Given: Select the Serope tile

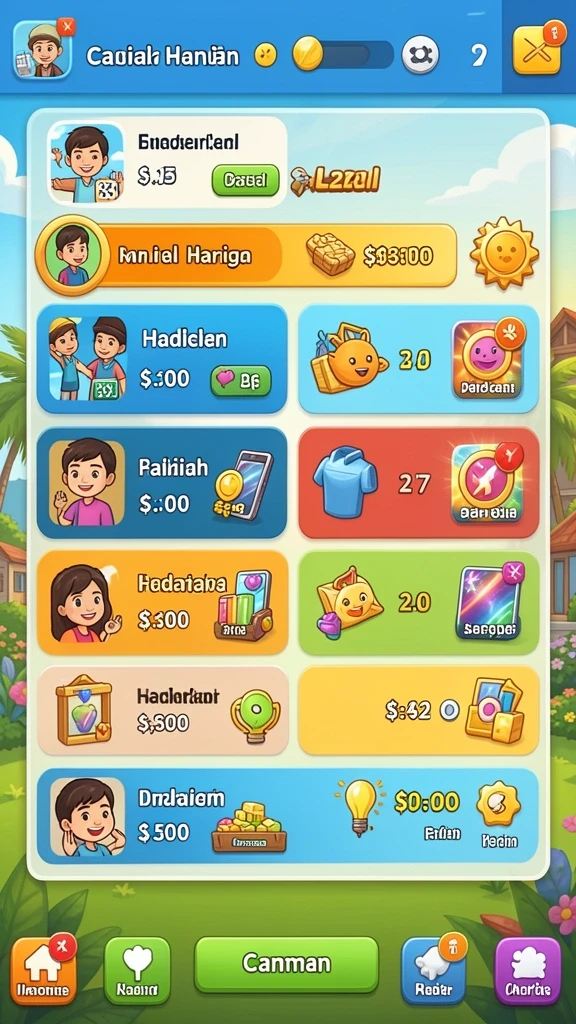Looking at the screenshot, I should pyautogui.click(x=490, y=603).
